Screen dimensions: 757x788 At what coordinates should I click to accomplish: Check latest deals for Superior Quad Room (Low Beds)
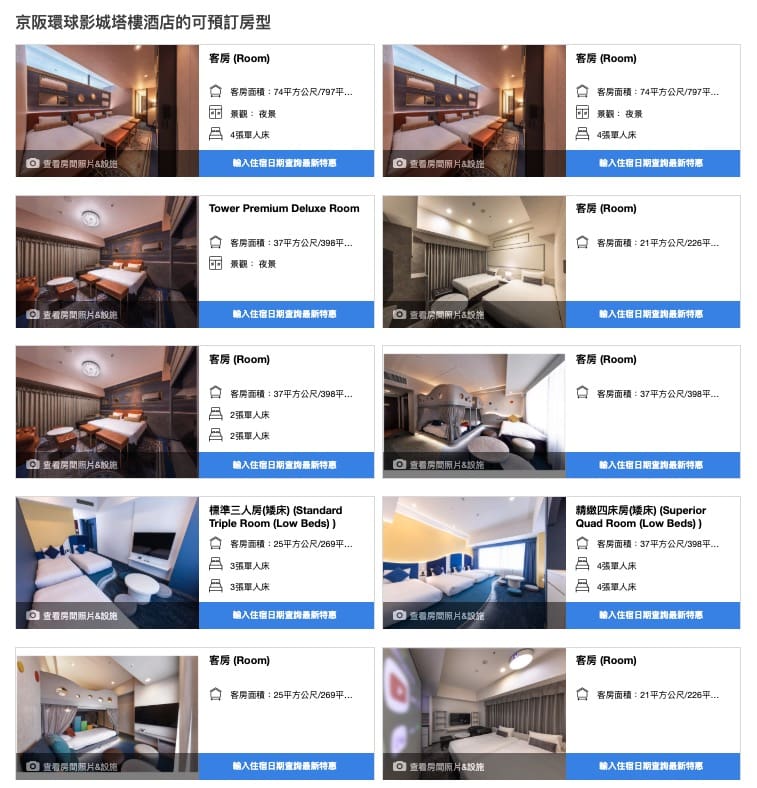click(x=651, y=615)
